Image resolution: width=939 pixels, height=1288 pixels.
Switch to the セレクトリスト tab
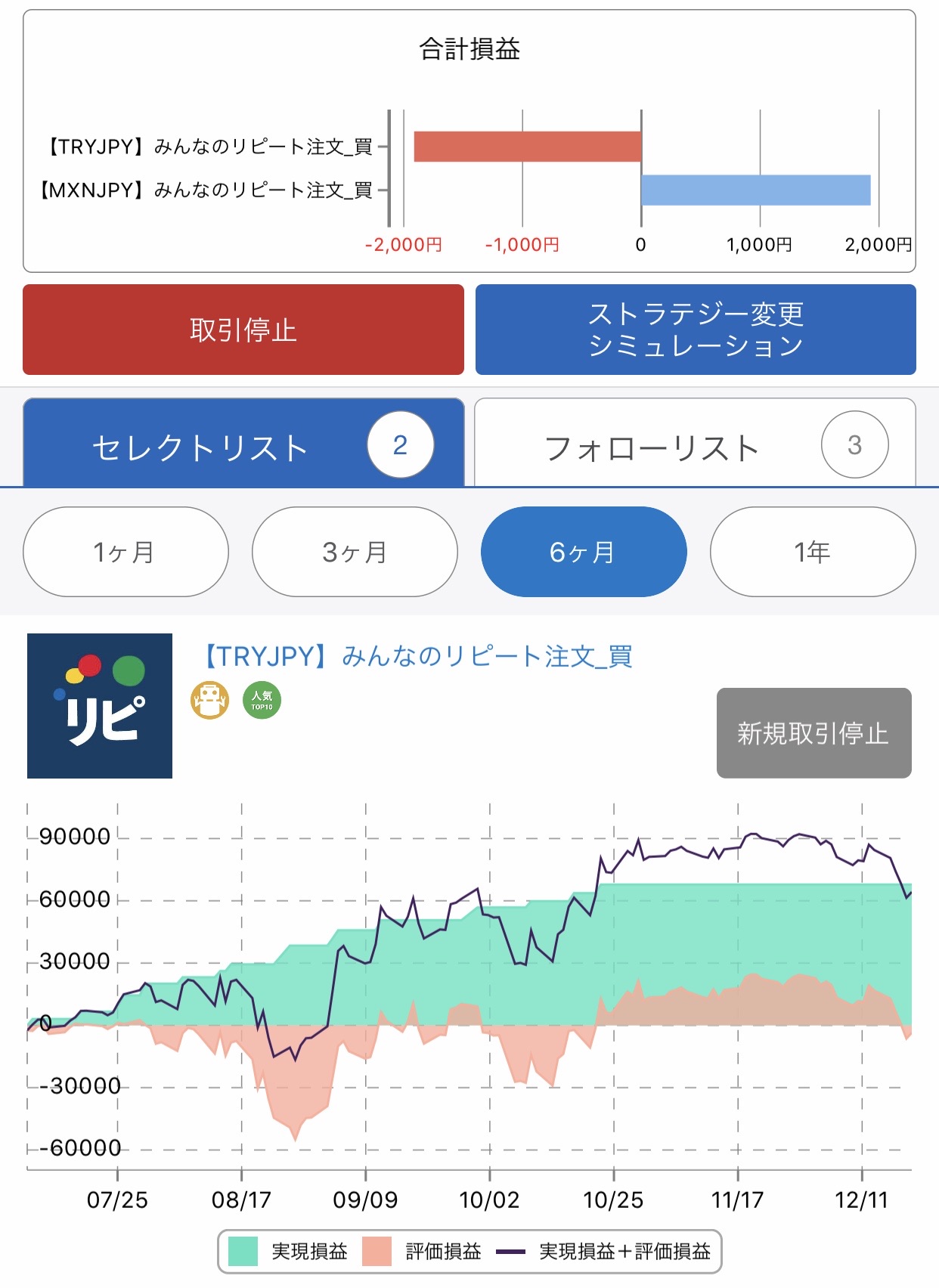[243, 443]
